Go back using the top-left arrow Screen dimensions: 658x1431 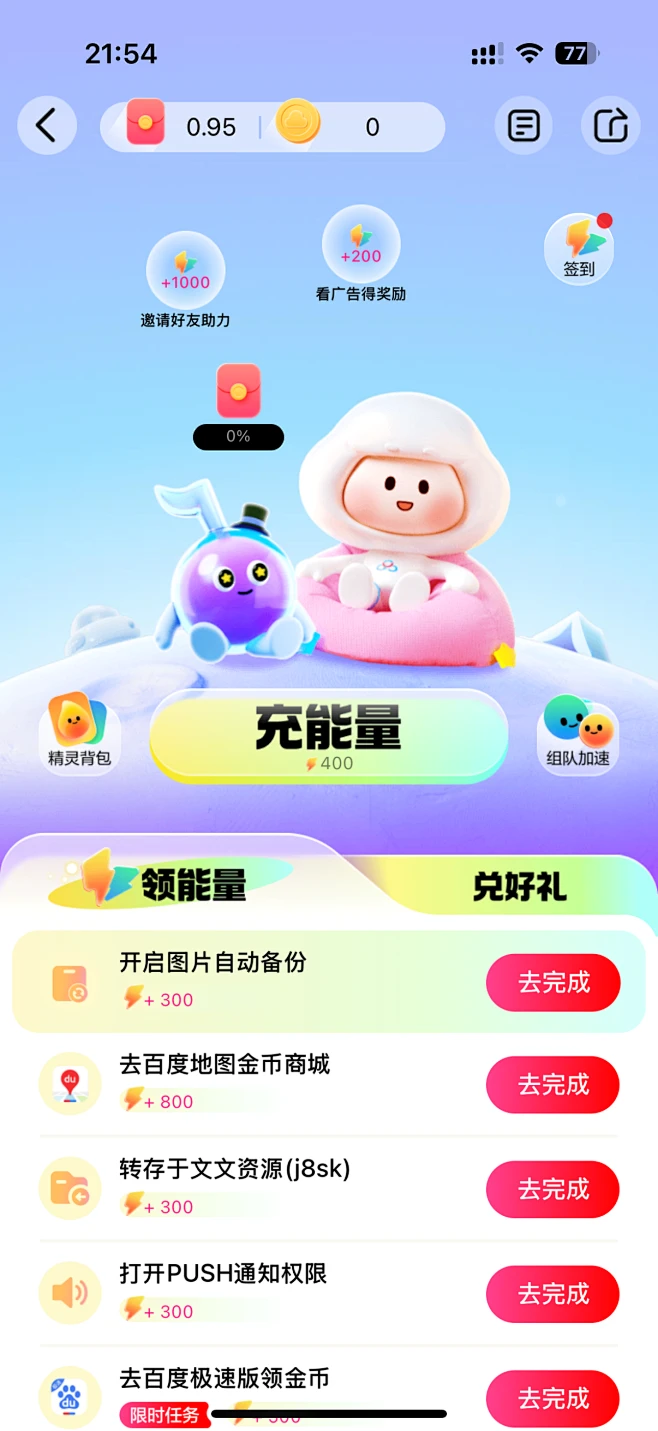tap(46, 126)
